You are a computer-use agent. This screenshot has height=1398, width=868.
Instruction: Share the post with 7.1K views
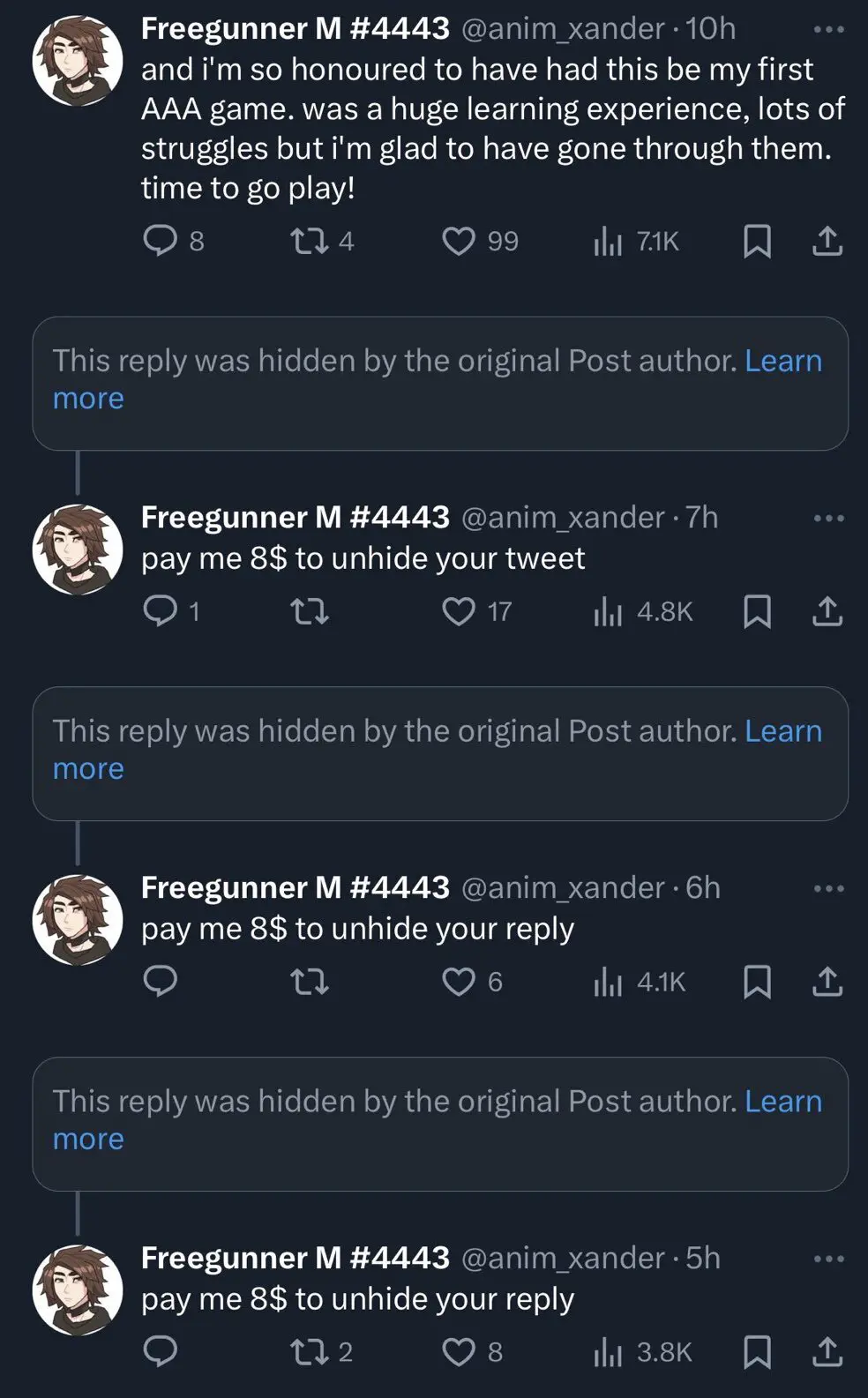(827, 241)
